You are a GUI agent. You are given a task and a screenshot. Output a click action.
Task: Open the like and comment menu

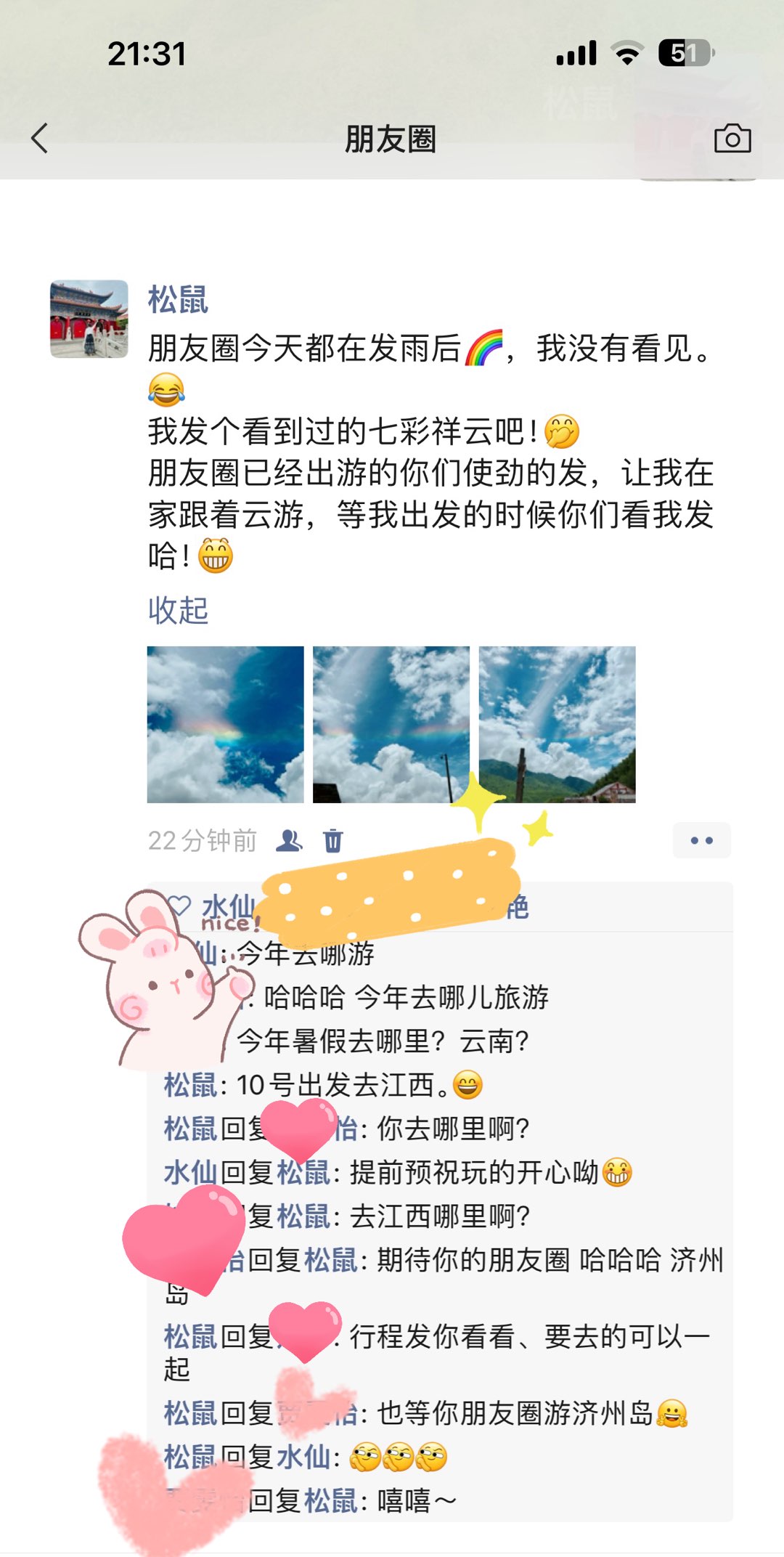701,840
